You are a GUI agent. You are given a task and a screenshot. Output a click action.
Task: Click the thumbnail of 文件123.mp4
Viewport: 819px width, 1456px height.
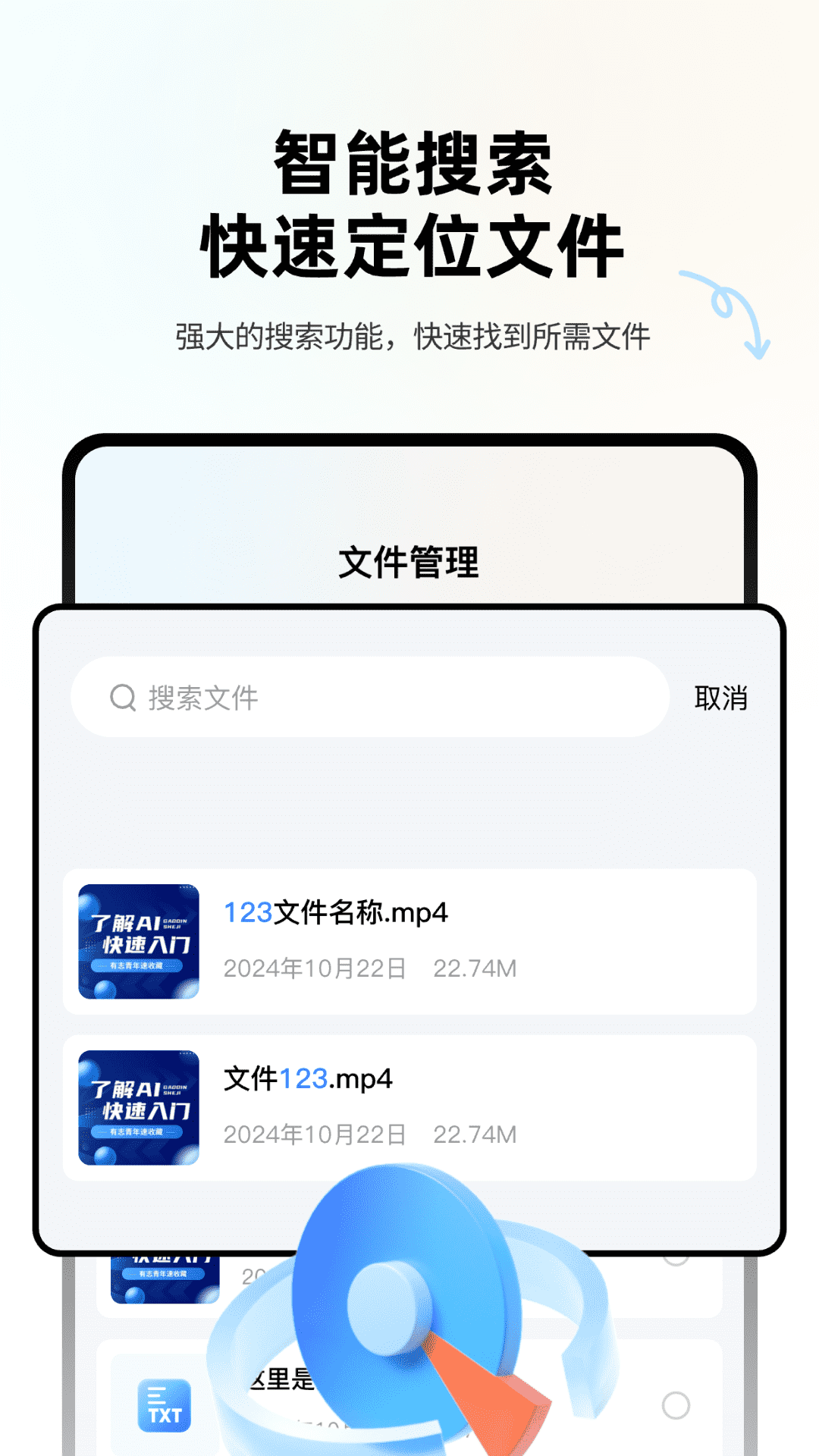tap(138, 1108)
